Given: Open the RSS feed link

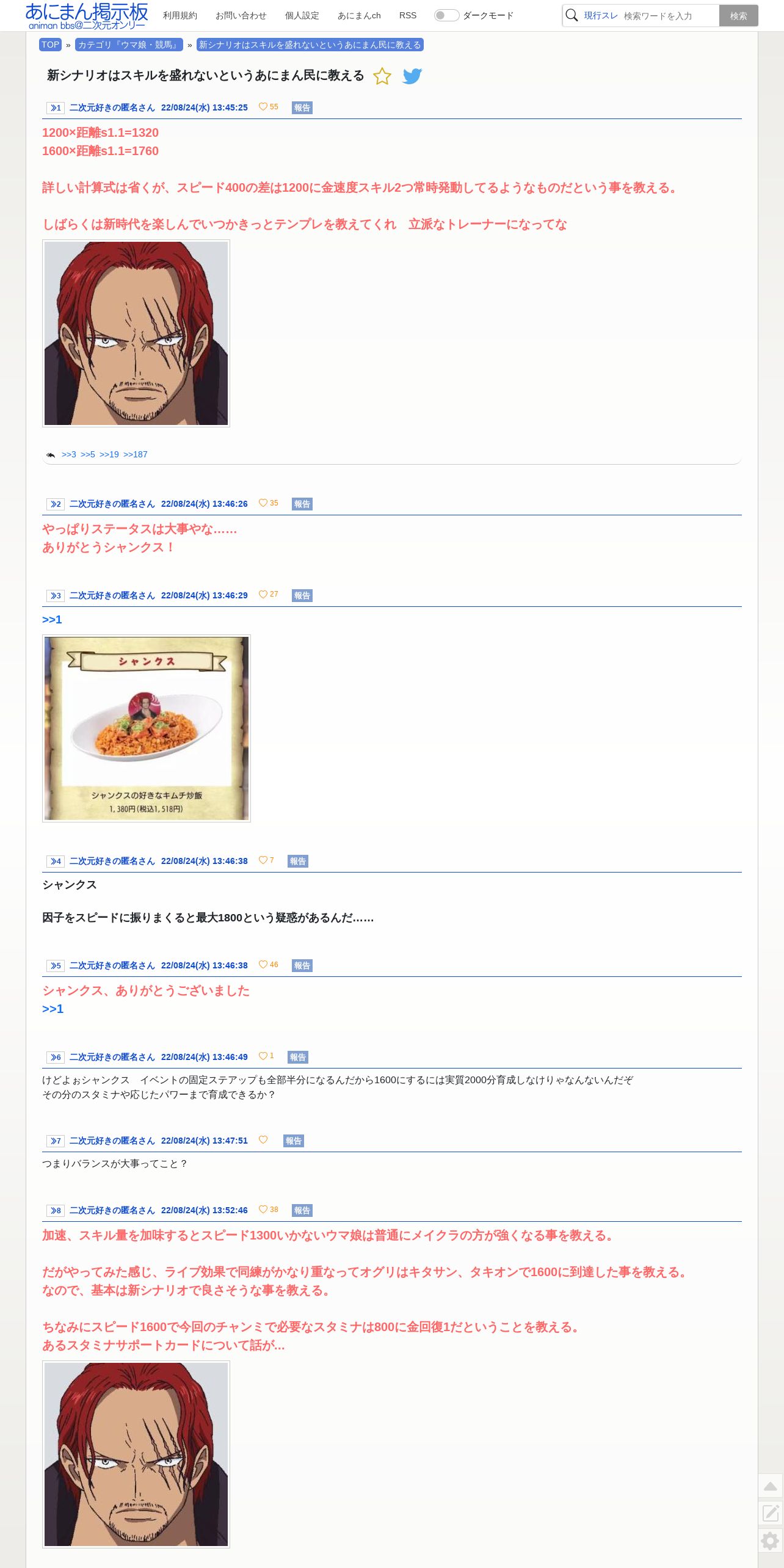Looking at the screenshot, I should point(408,15).
